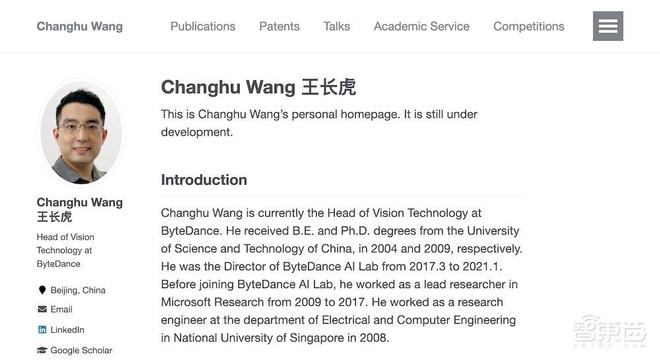Open Academic Service in the navigation

(421, 27)
